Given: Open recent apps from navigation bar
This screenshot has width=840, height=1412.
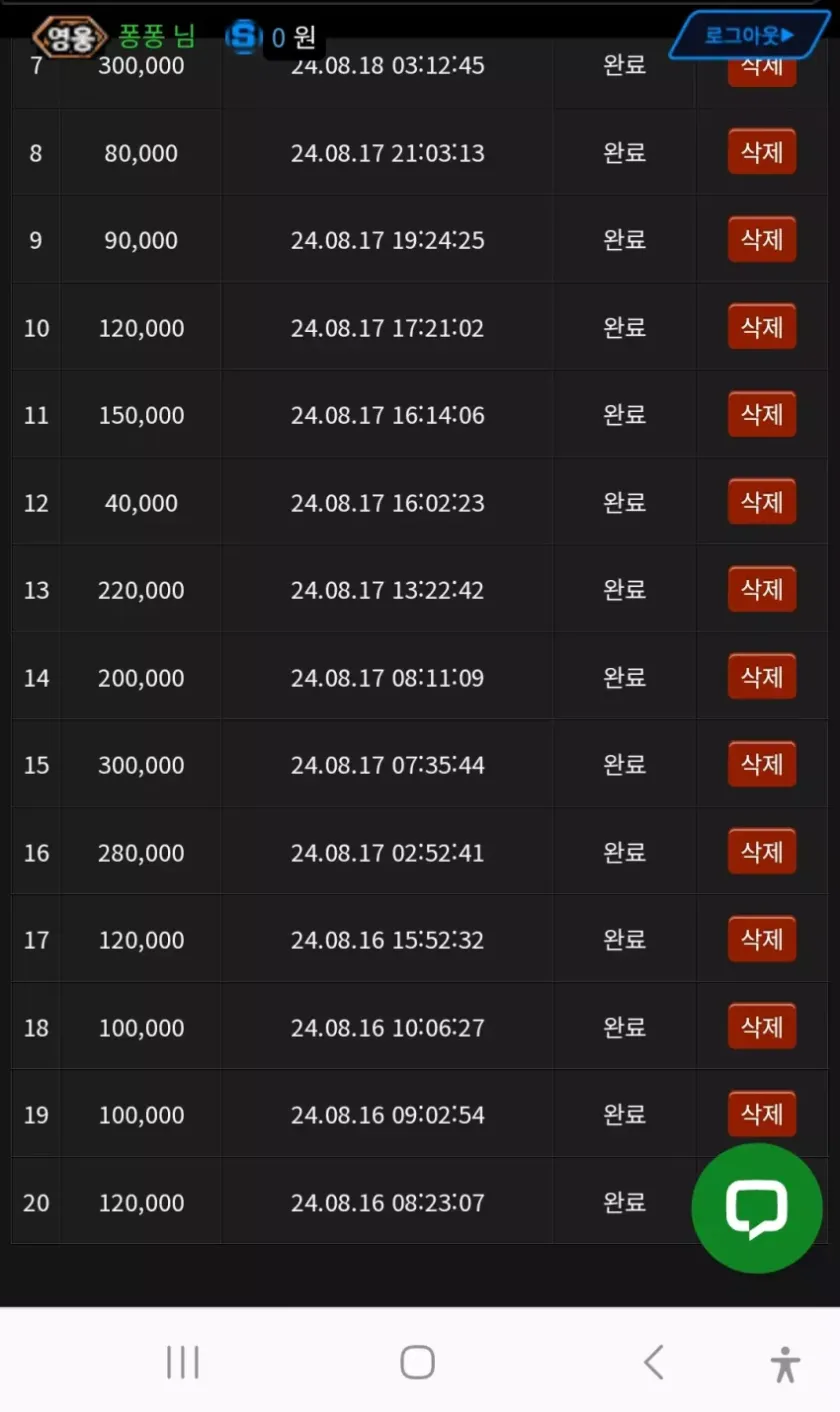Looking at the screenshot, I should (x=183, y=1362).
